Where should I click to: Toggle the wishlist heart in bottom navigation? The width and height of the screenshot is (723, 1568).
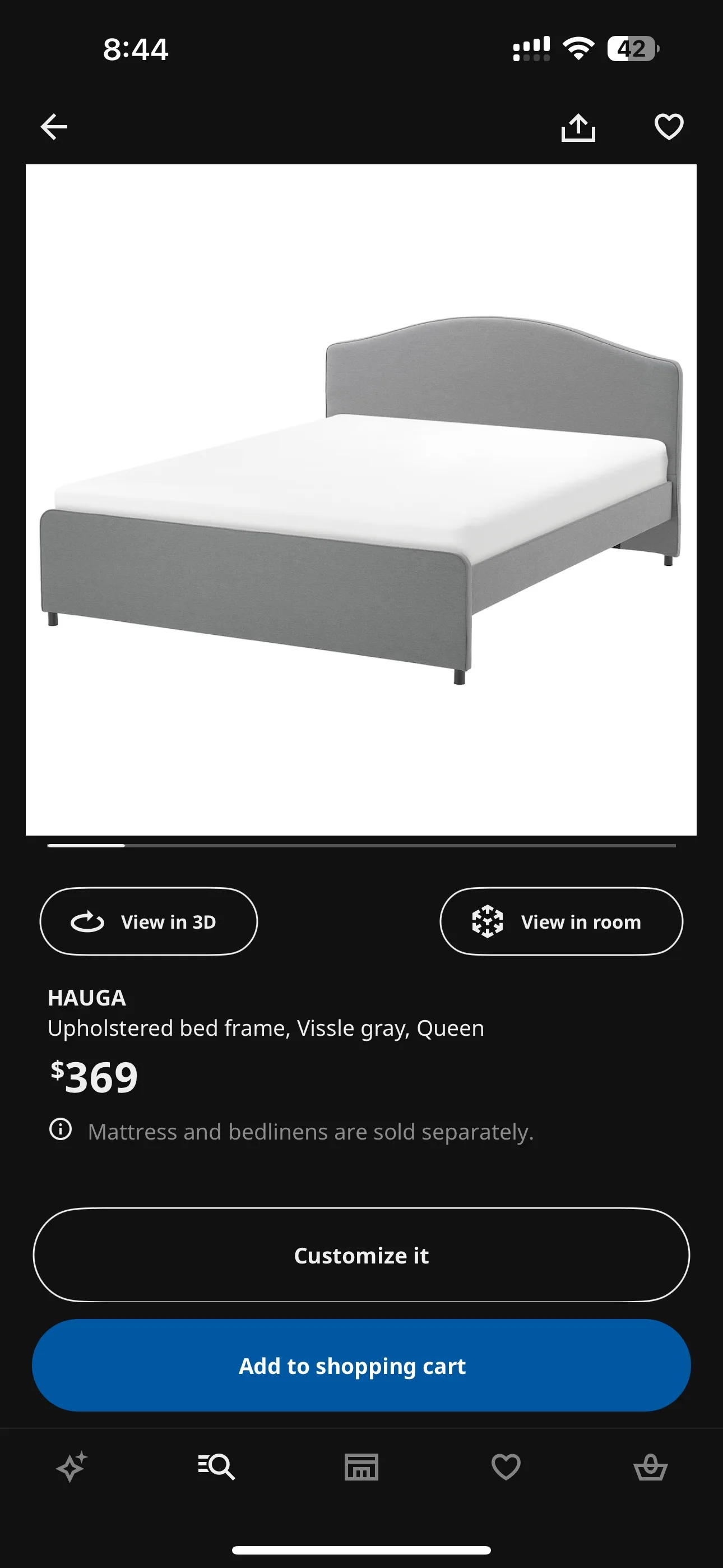(506, 1466)
